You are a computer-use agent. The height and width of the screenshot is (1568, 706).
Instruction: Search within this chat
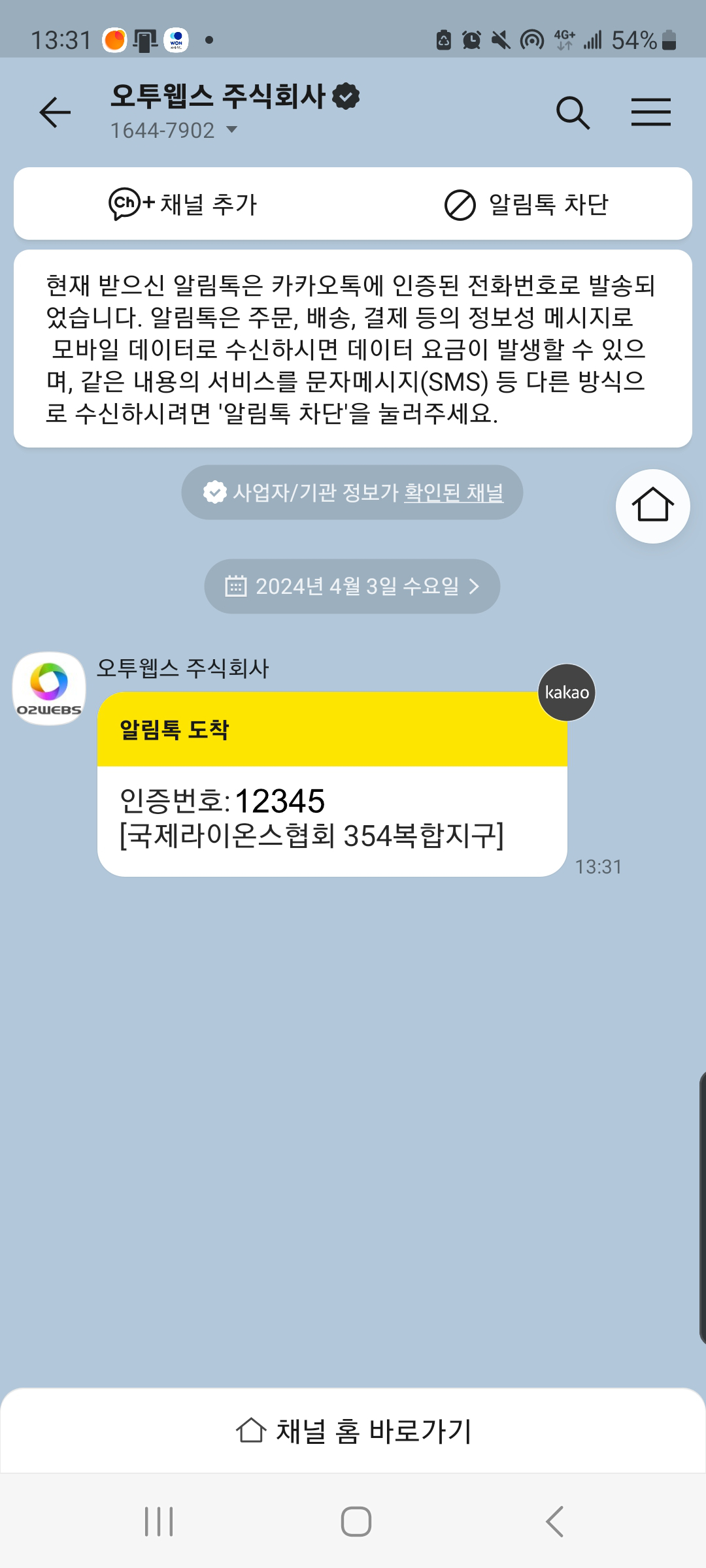coord(573,112)
